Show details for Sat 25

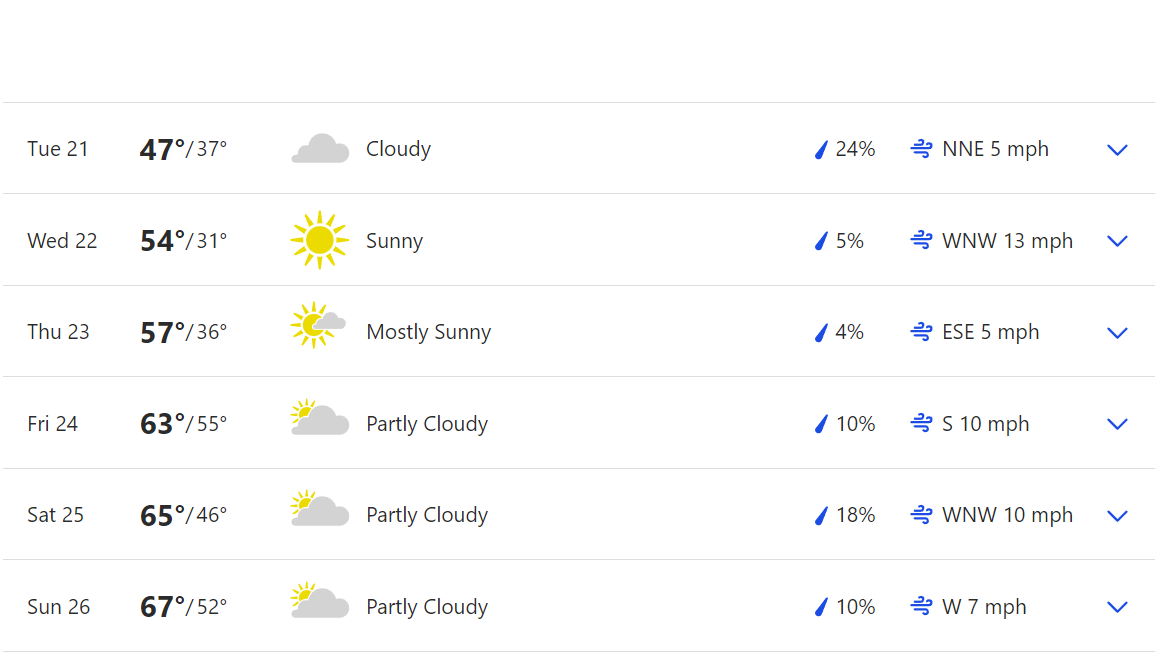pyautogui.click(x=1117, y=516)
